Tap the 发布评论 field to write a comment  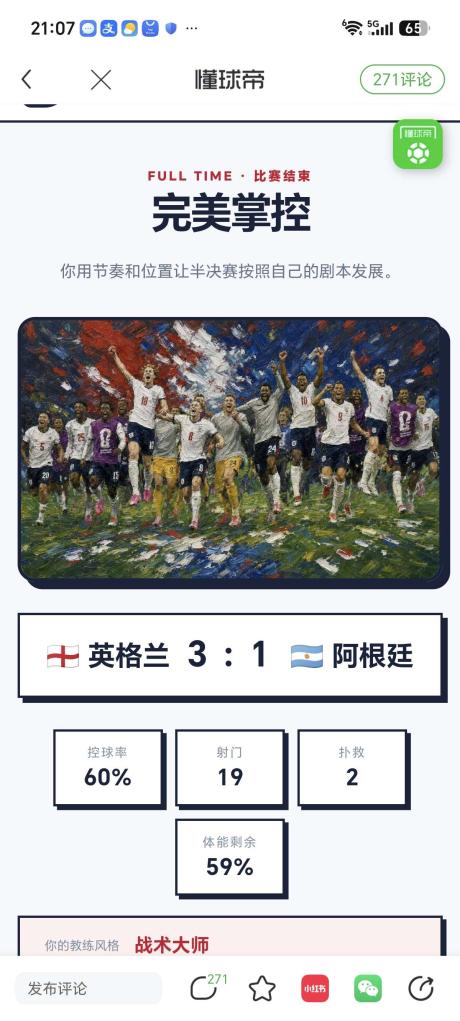point(88,988)
